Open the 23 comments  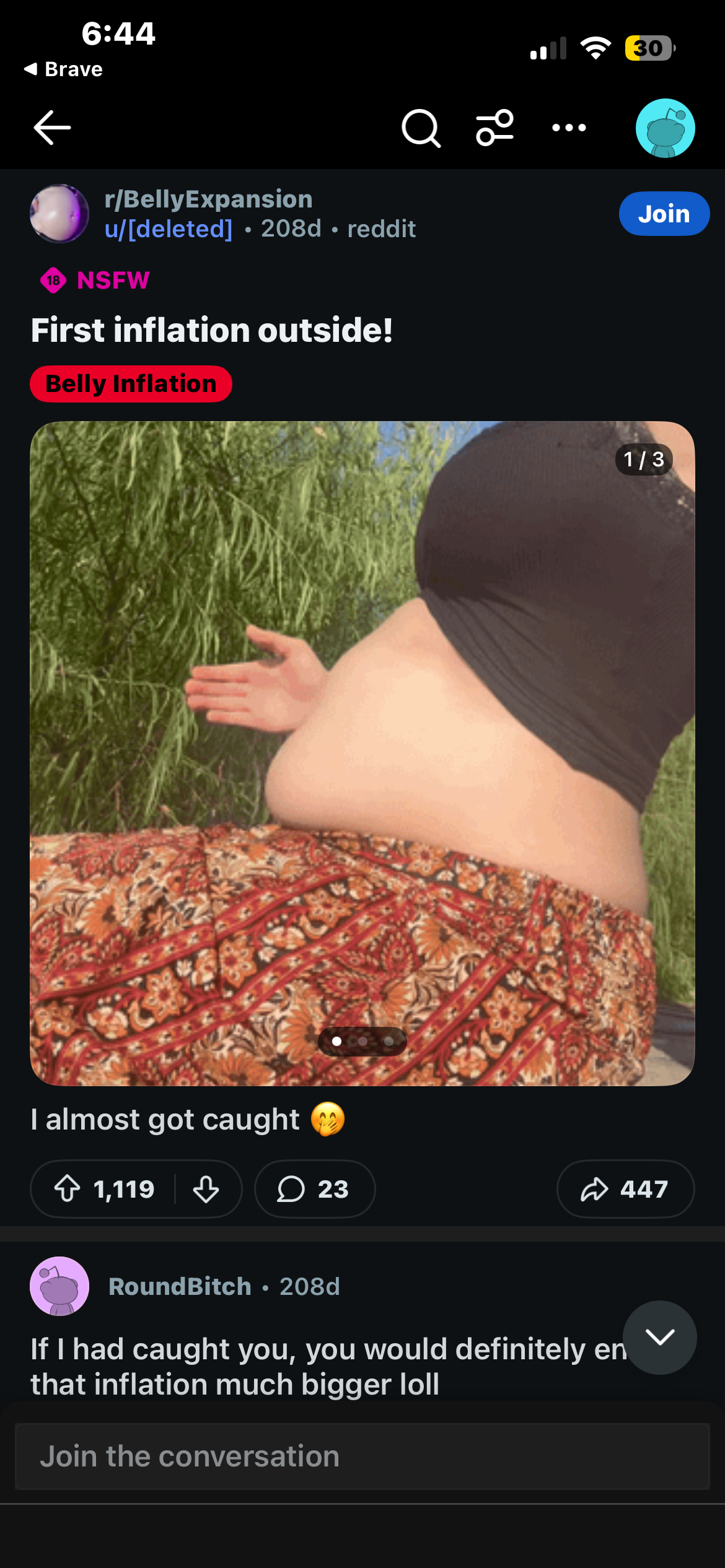point(314,1189)
